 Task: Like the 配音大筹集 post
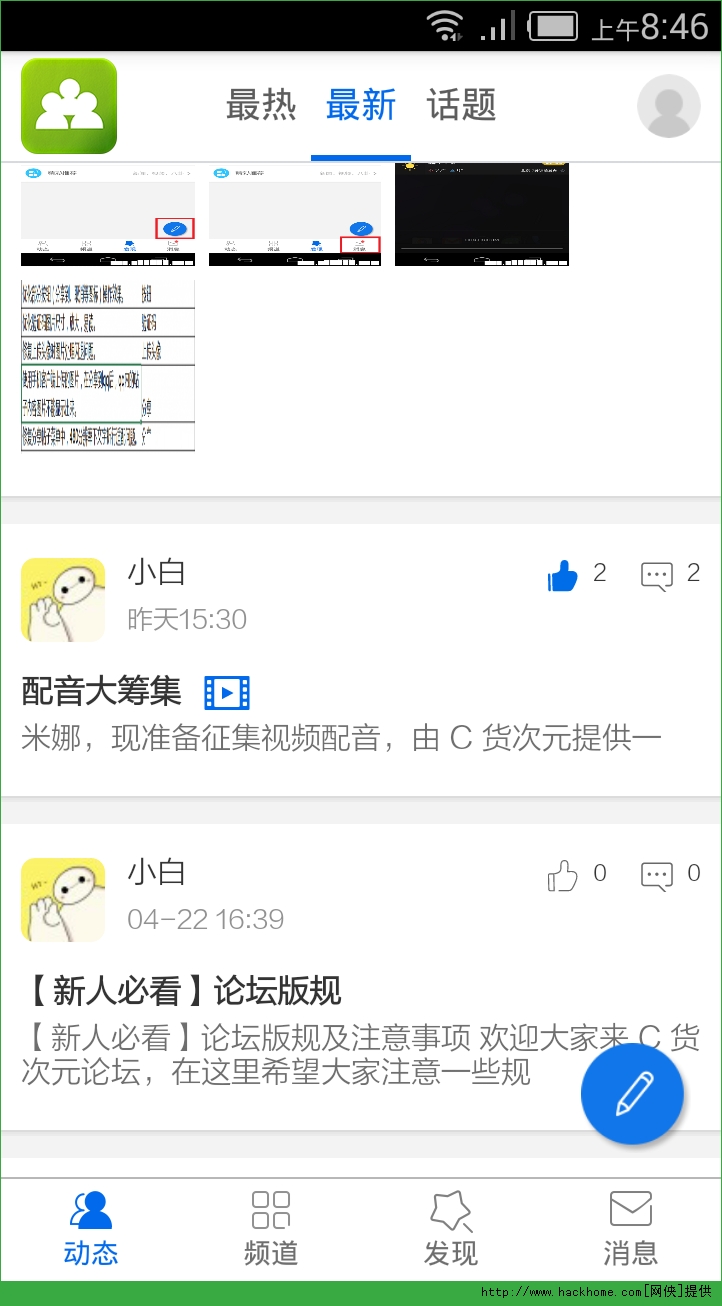pos(563,575)
